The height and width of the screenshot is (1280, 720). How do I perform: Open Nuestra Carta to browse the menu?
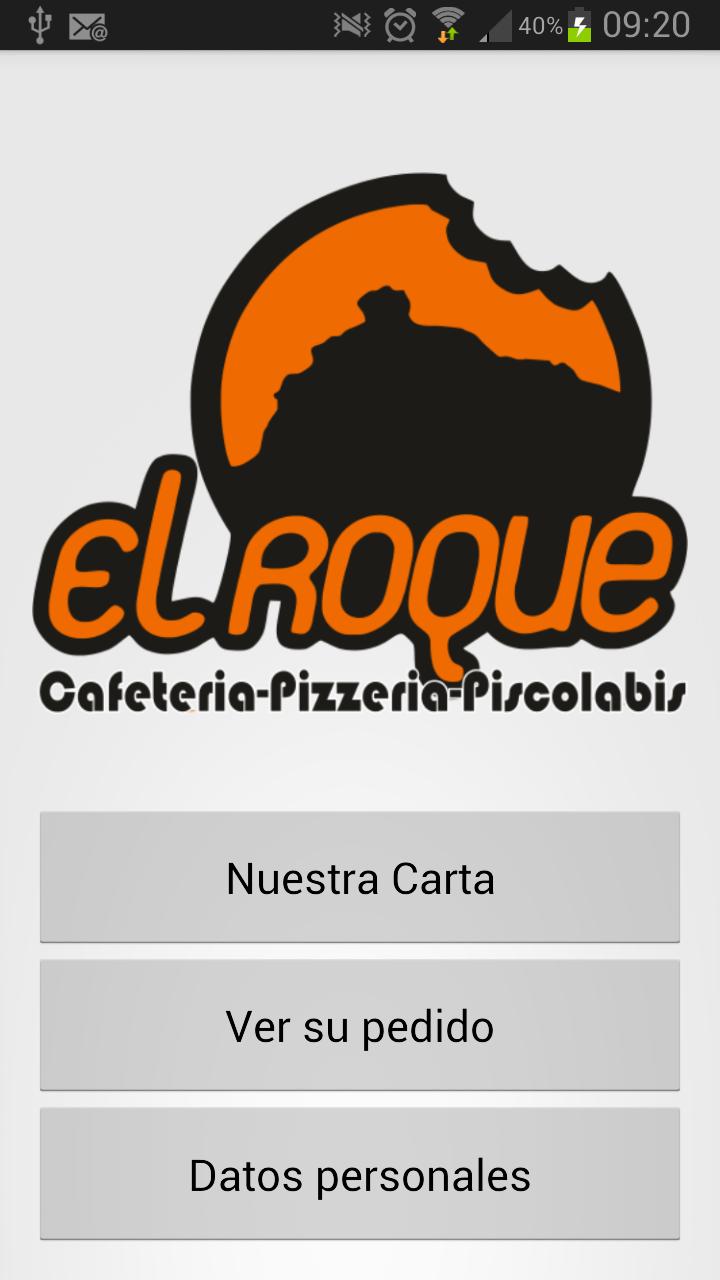360,877
